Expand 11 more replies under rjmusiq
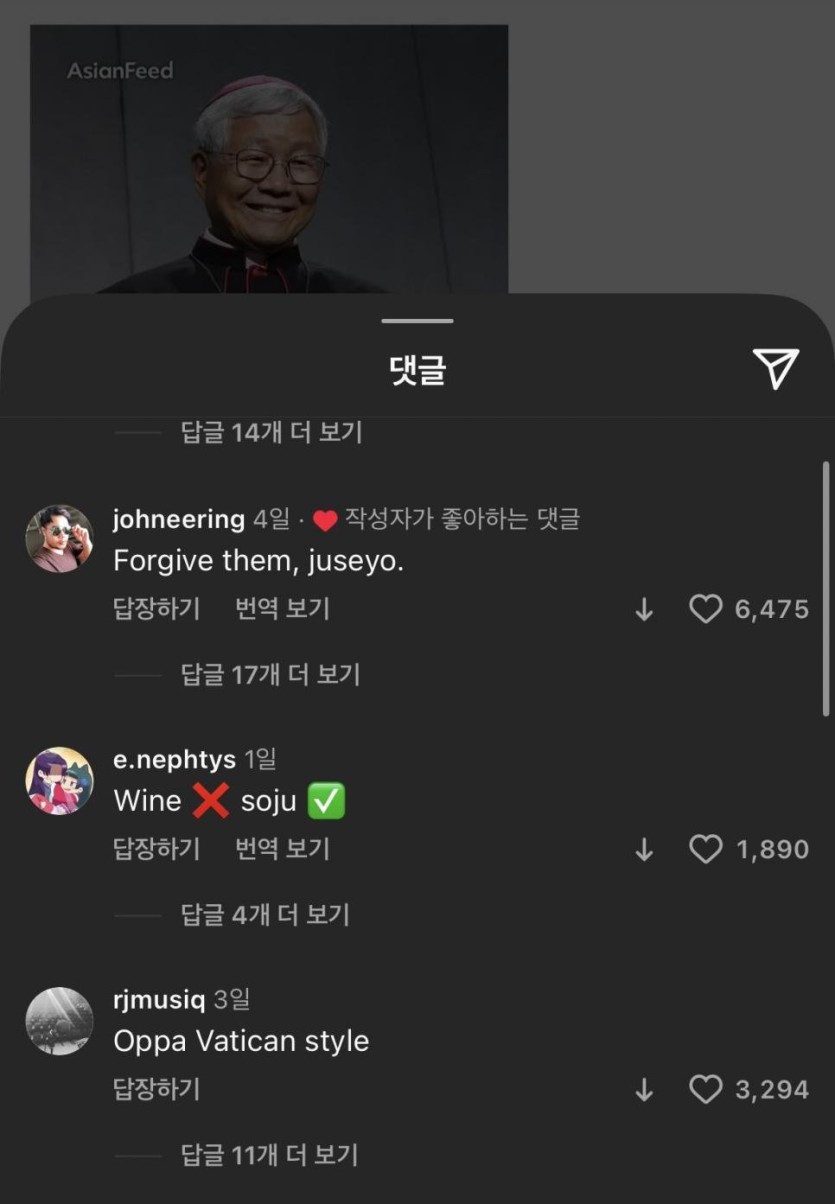The width and height of the screenshot is (835, 1204). (x=269, y=1155)
